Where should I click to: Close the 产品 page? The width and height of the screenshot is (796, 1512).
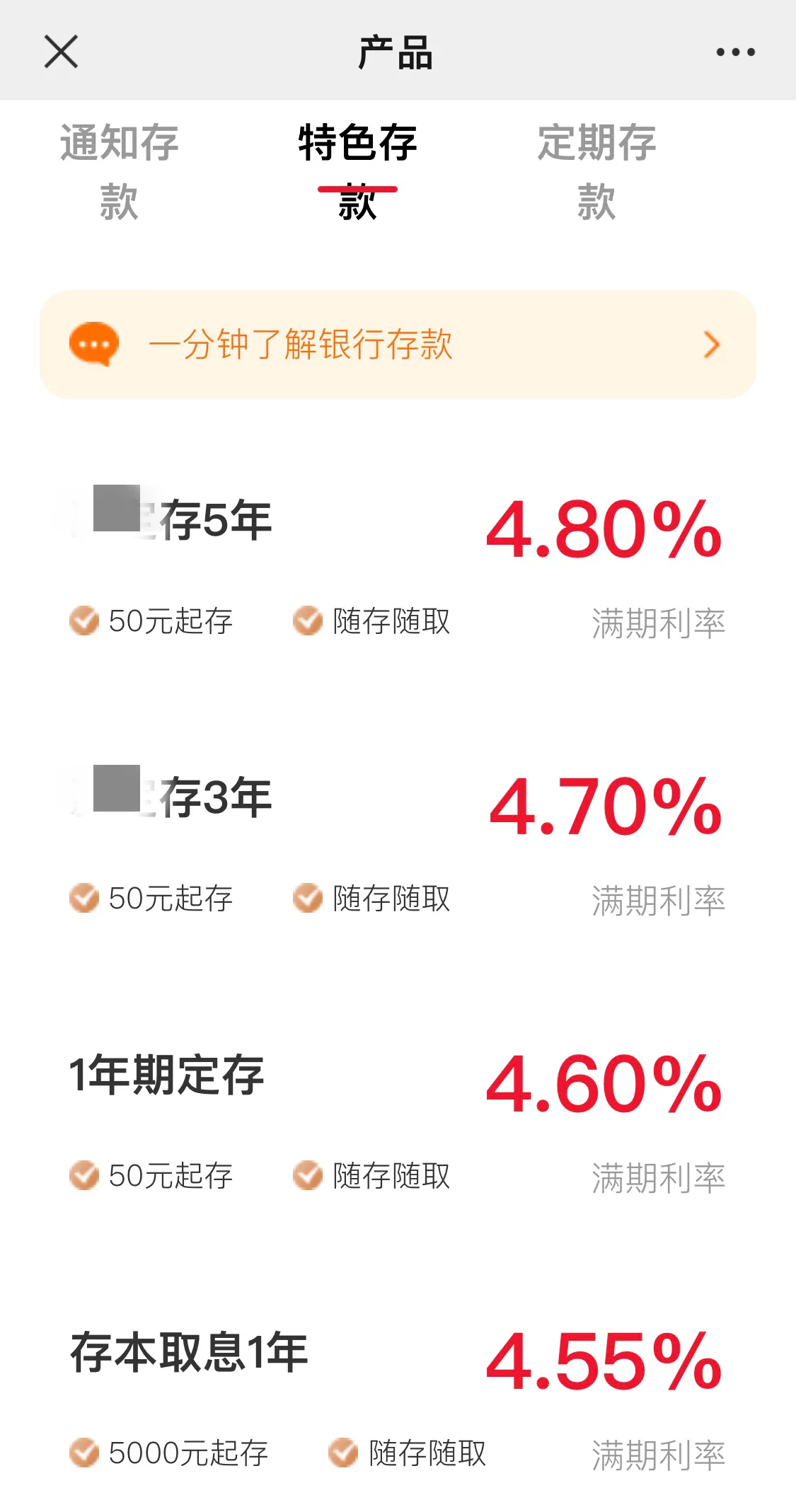pos(61,52)
